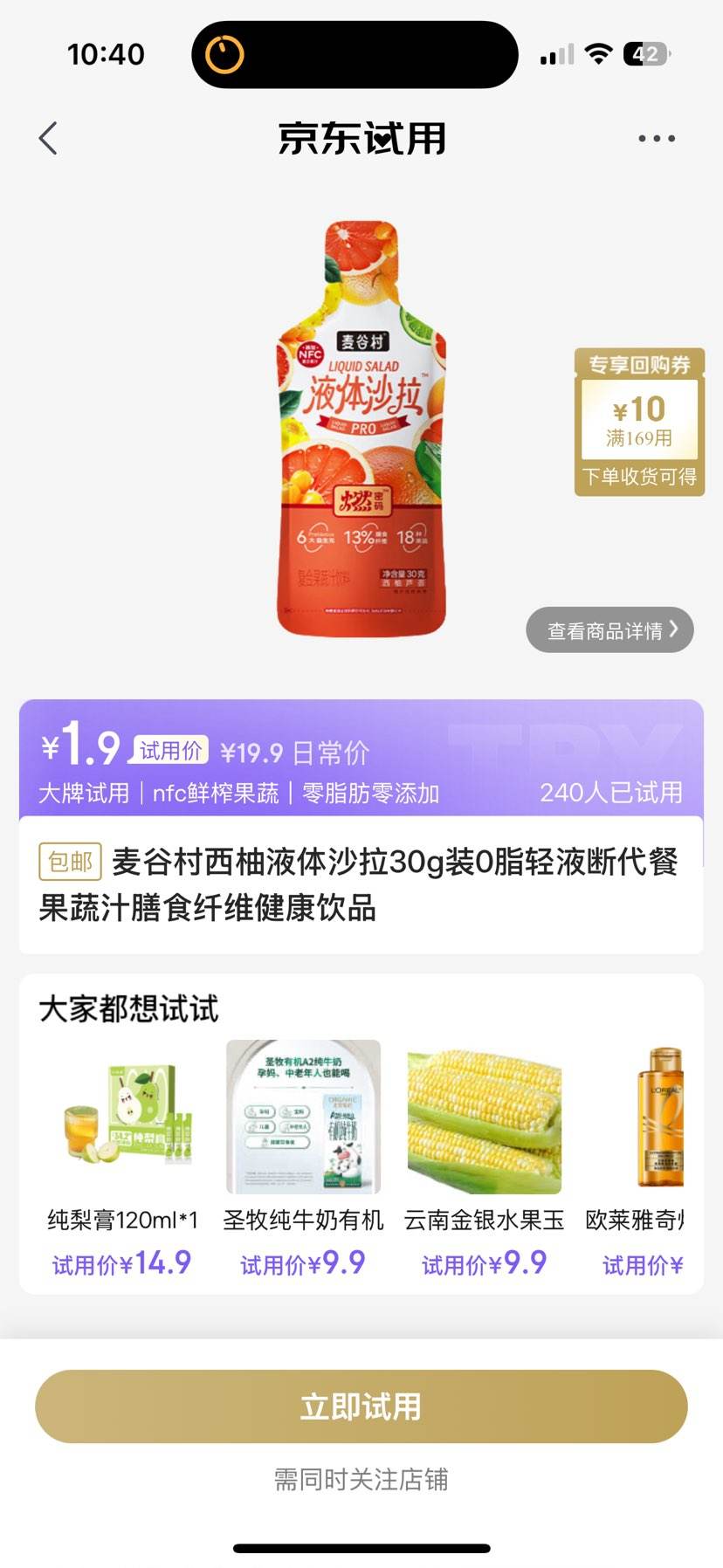Screen dimensions: 723x1568
Task: Expand 查看商品详情 via its chevron
Action: [x=609, y=629]
